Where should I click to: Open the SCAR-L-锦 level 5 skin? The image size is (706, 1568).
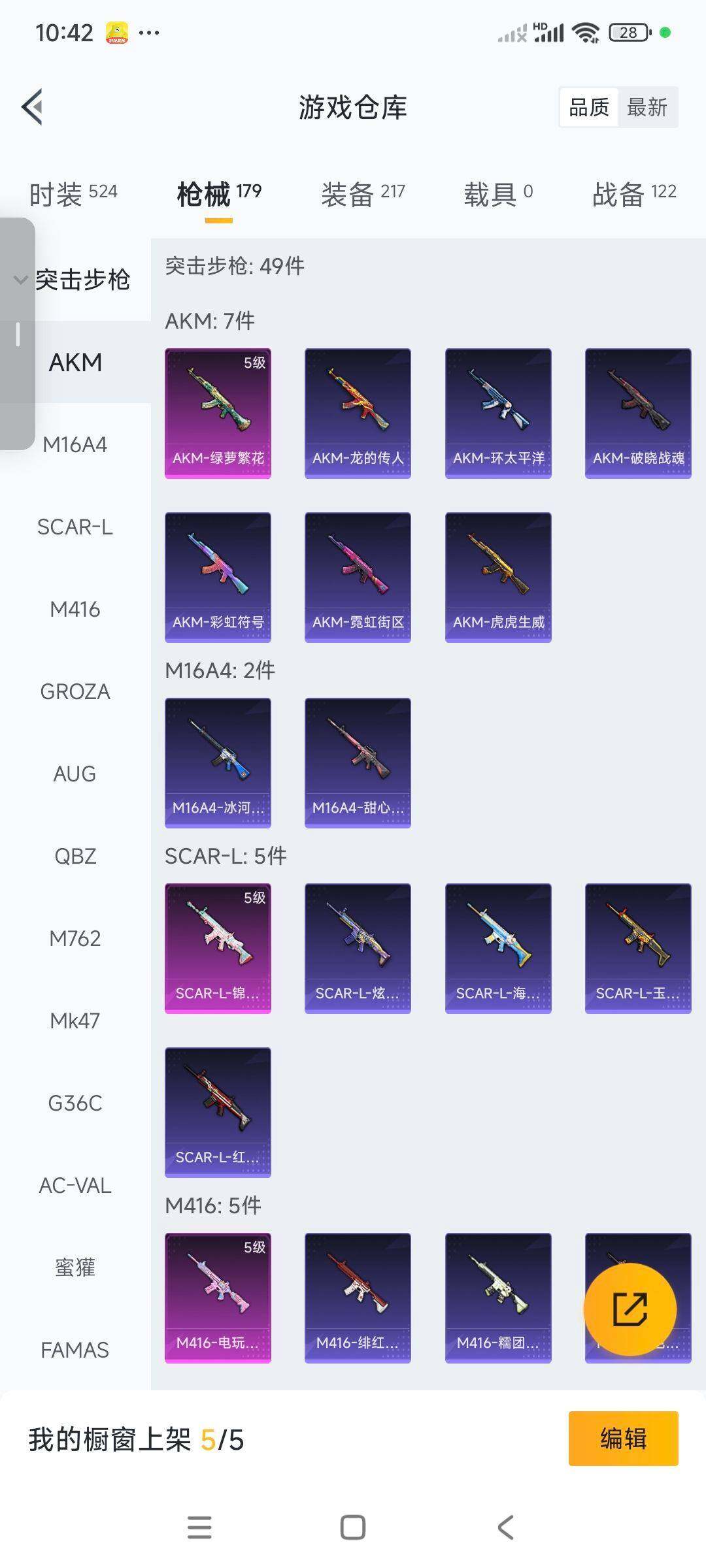(218, 948)
